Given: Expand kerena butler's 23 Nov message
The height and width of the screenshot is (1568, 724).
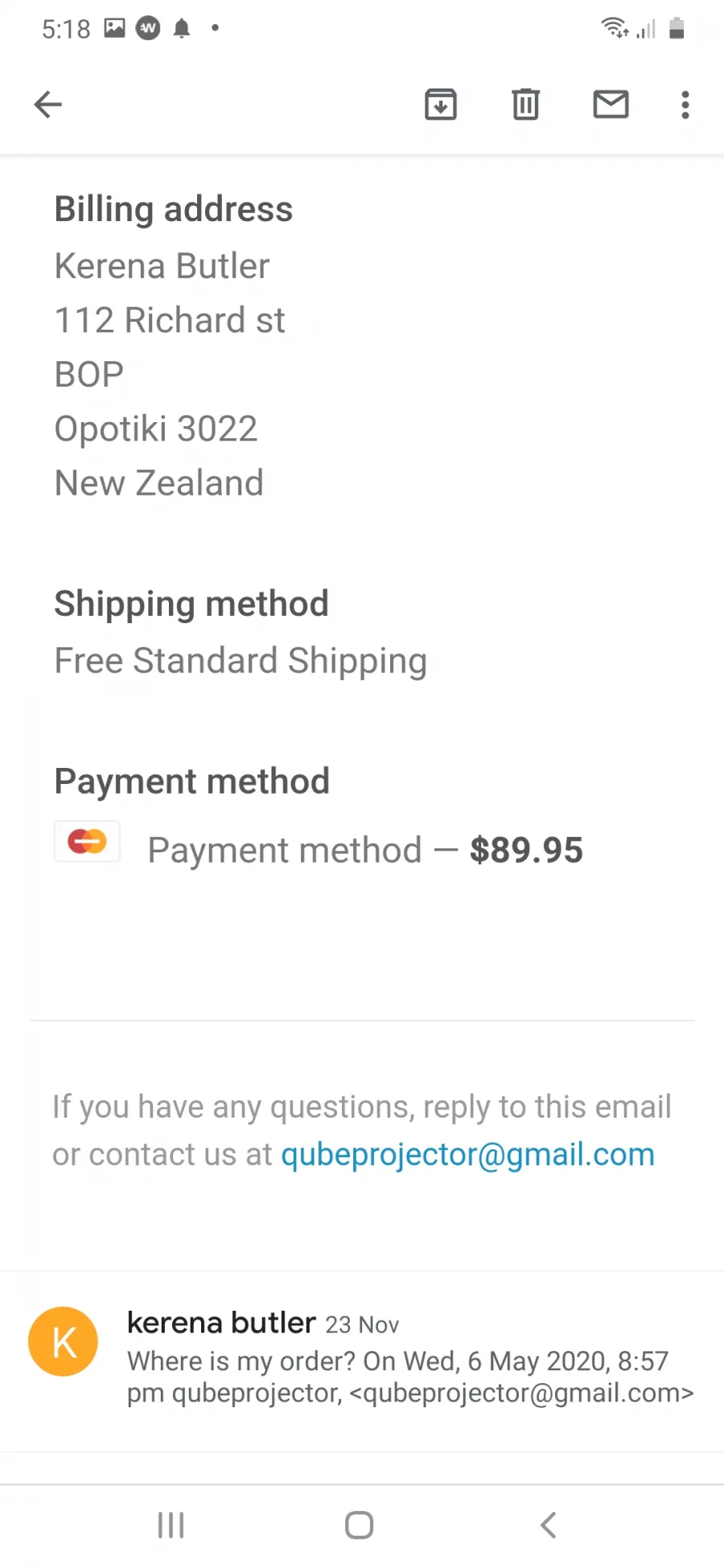Looking at the screenshot, I should click(x=362, y=1361).
